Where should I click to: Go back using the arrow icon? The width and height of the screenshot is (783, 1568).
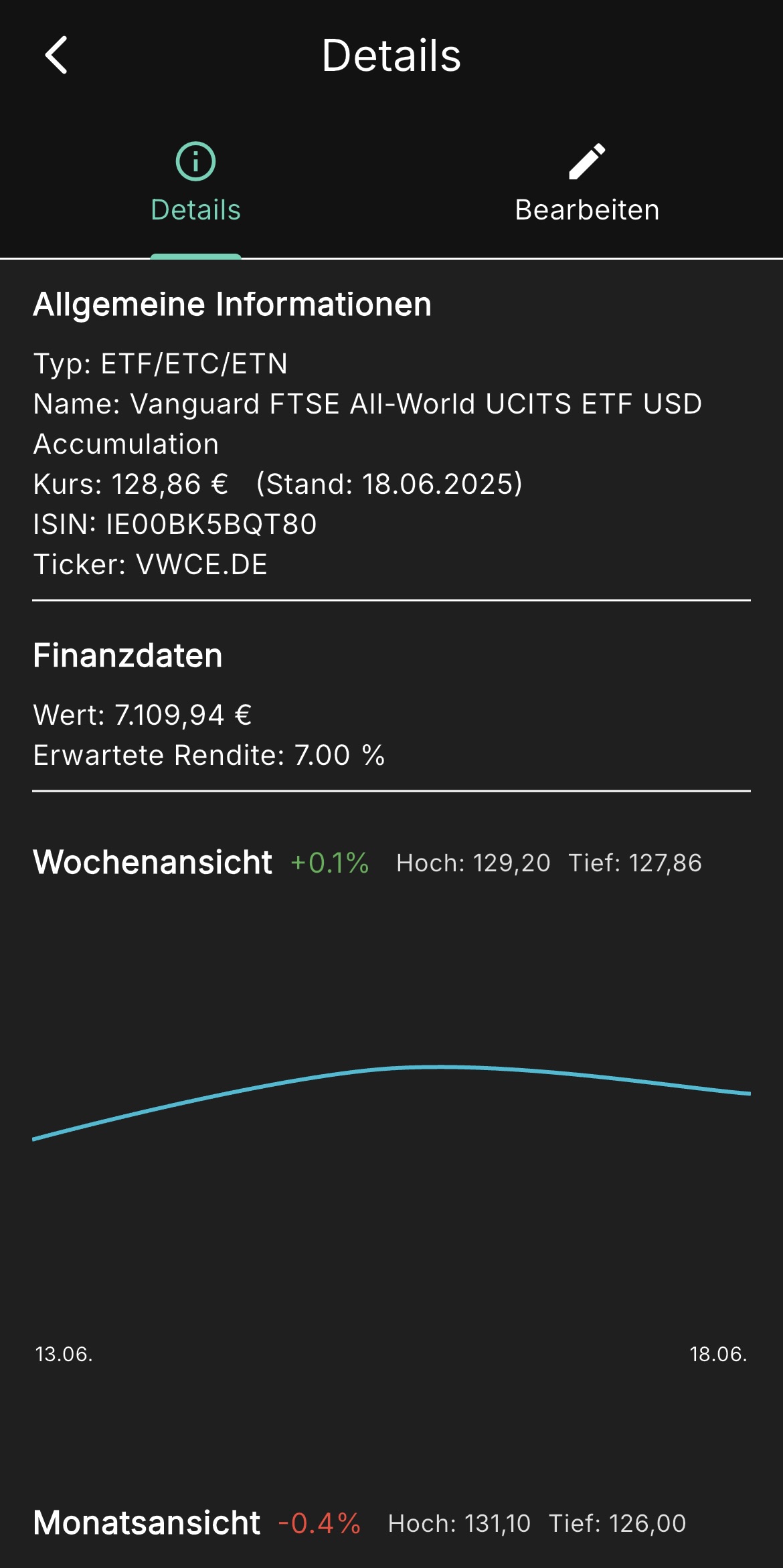tap(56, 55)
